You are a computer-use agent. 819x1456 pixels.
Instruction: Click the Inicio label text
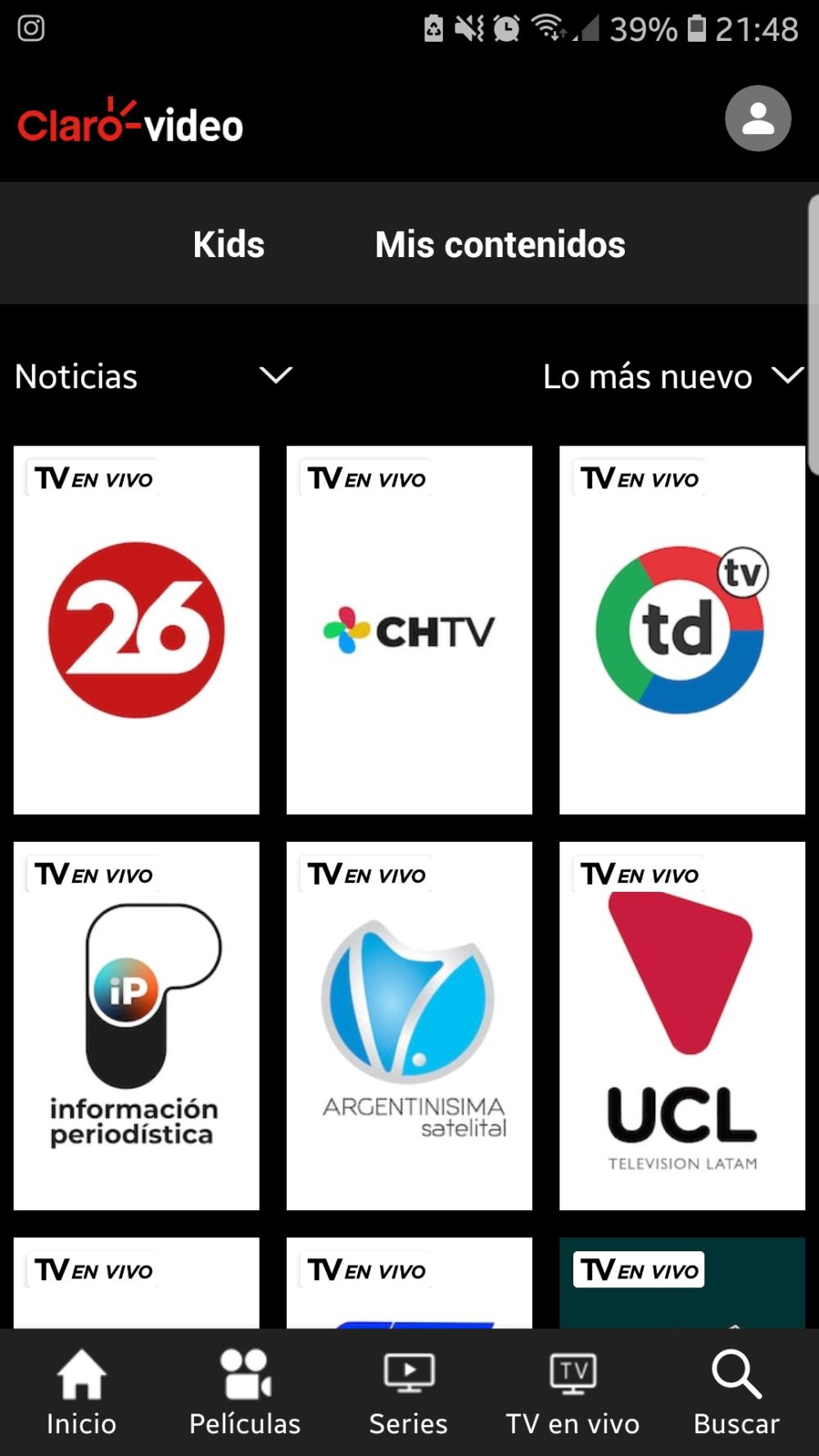pos(80,1422)
